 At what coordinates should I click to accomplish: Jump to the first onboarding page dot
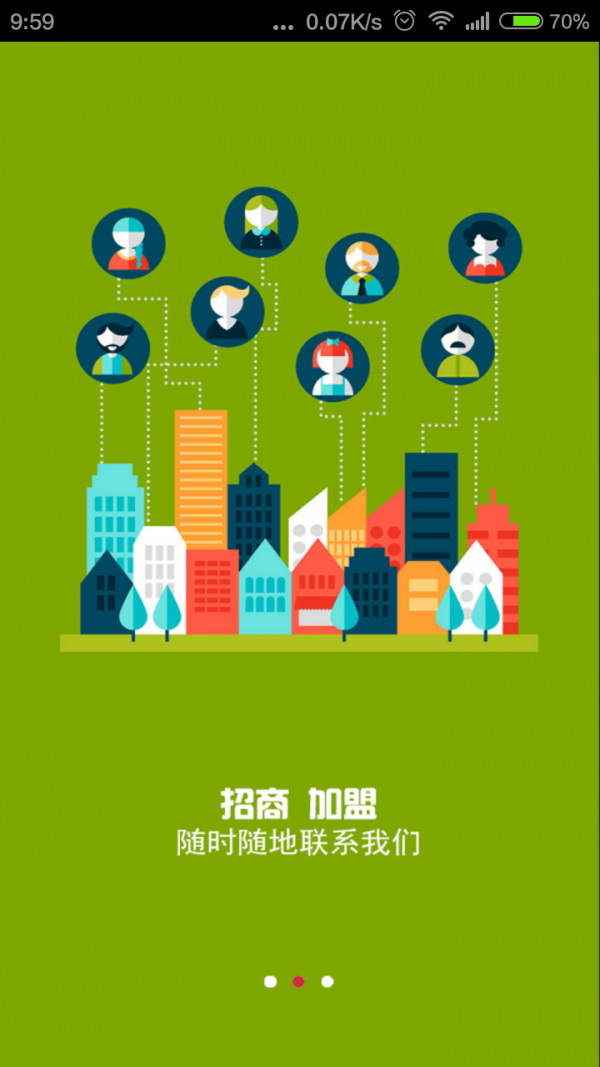(x=270, y=981)
